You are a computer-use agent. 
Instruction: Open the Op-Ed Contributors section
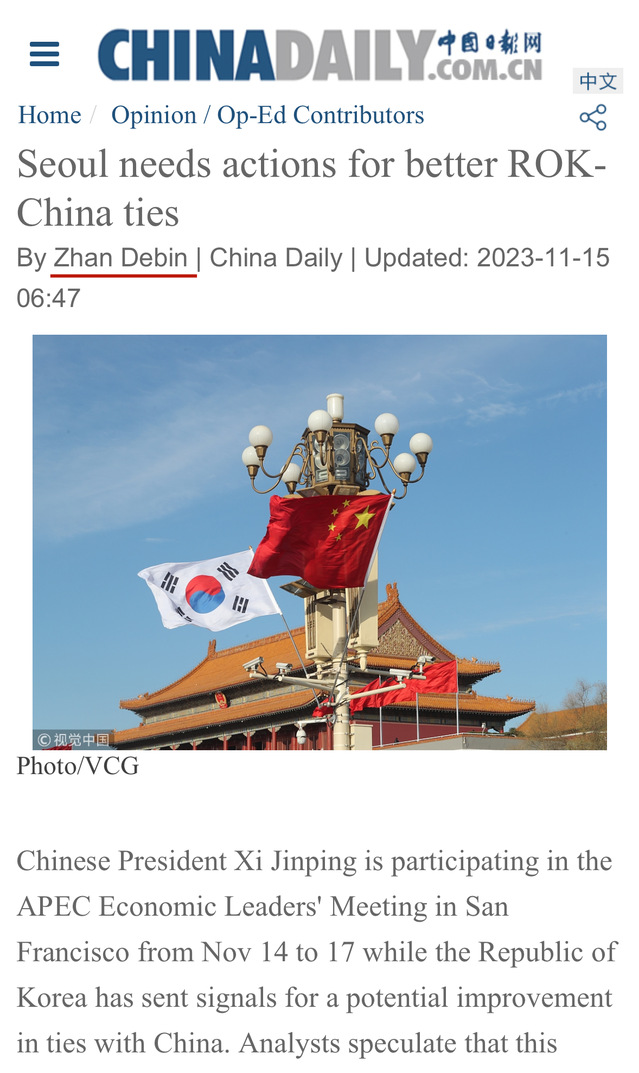(320, 116)
